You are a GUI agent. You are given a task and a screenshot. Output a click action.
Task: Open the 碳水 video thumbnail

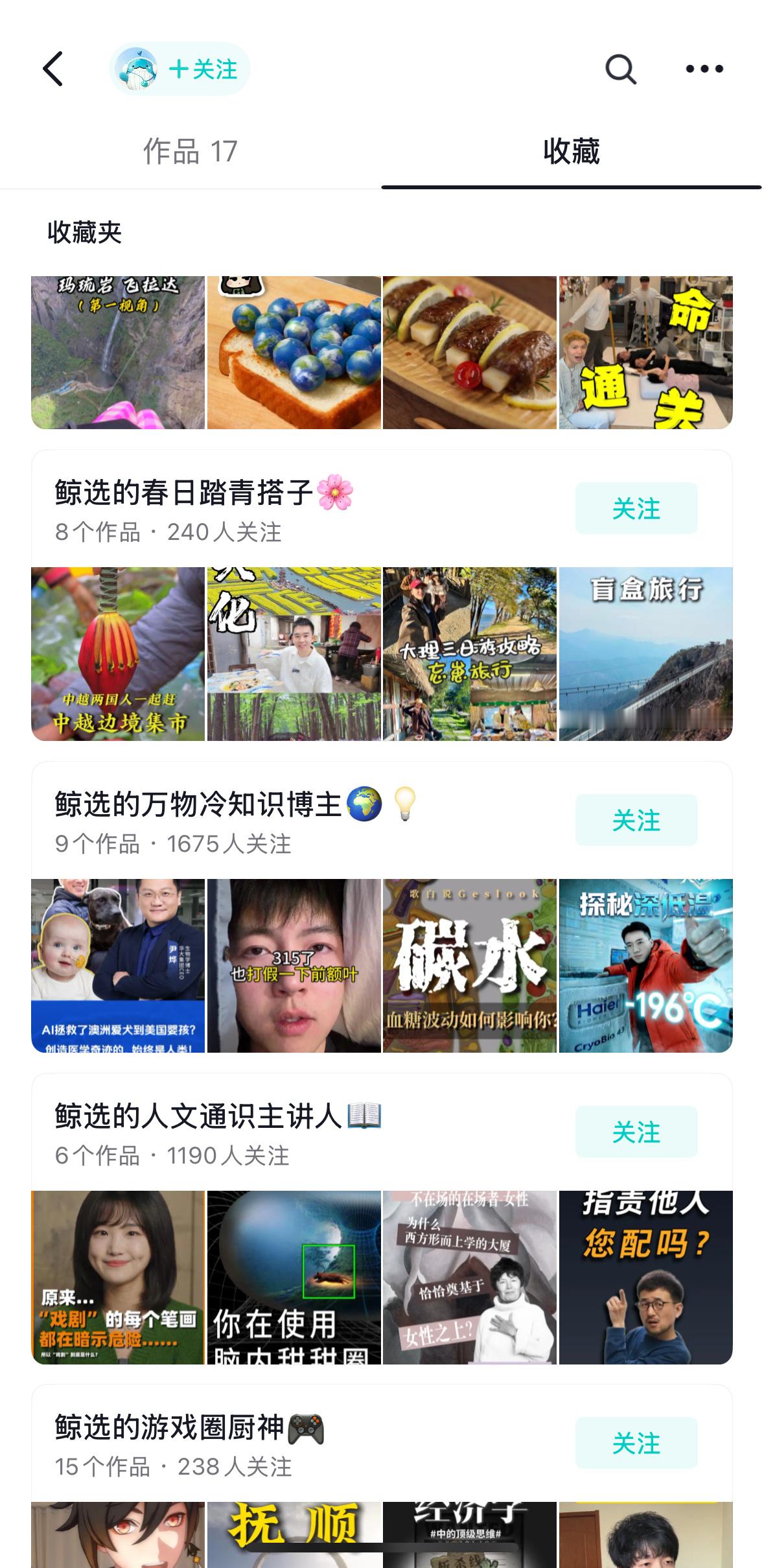click(x=470, y=966)
